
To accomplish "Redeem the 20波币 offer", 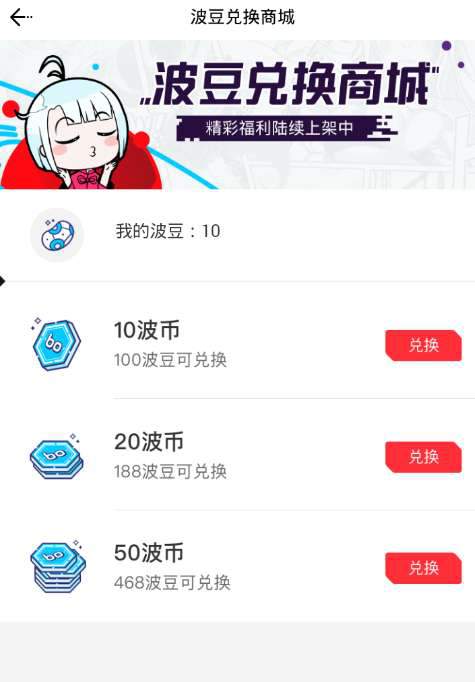I will (x=423, y=457).
